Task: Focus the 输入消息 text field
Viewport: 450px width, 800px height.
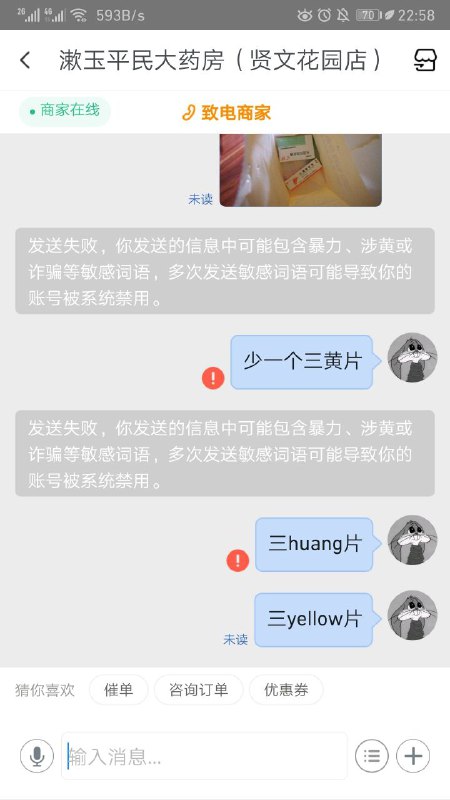Action: coord(204,756)
